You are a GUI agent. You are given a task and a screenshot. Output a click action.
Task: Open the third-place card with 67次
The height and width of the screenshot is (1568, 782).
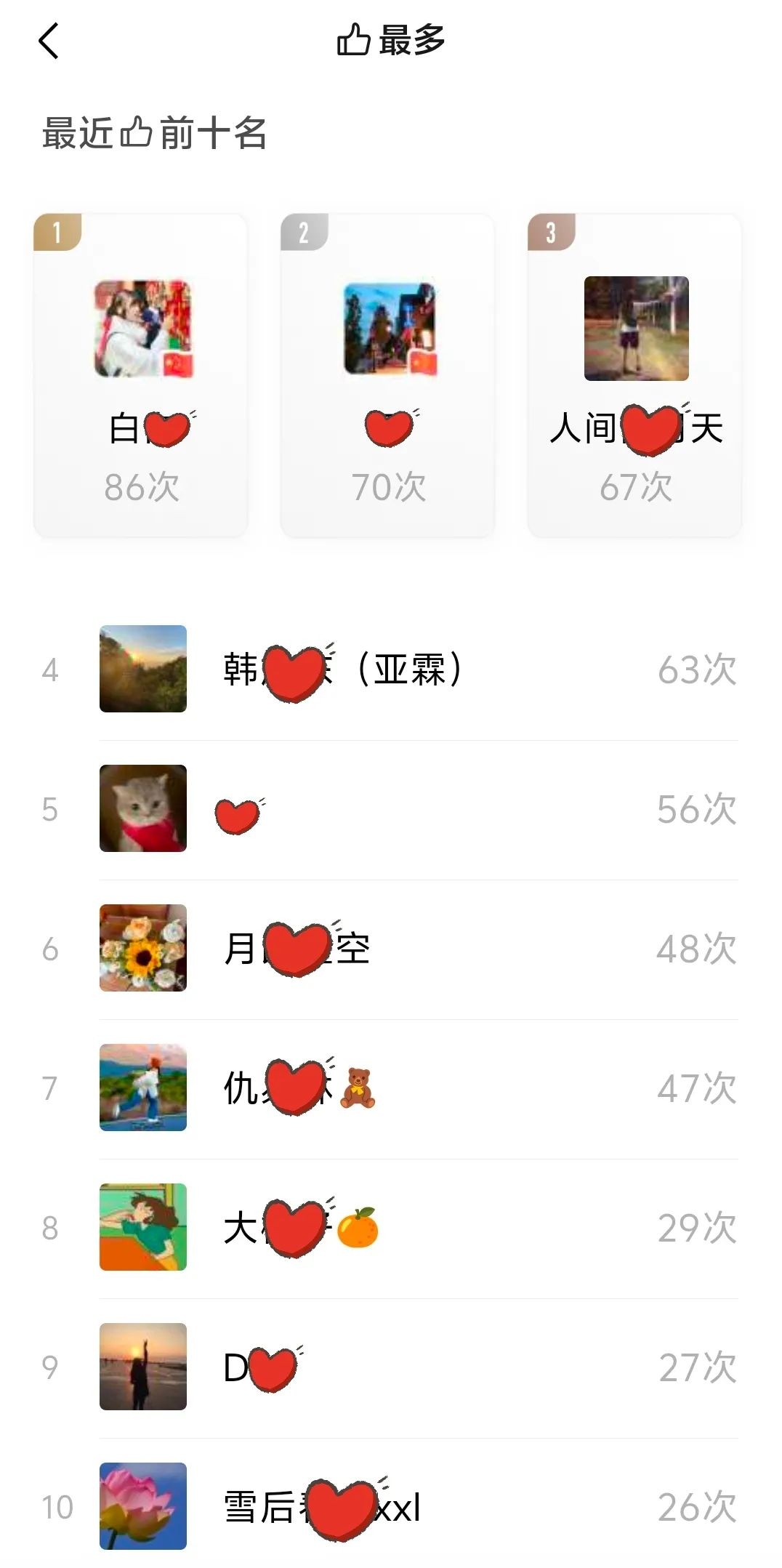click(635, 375)
